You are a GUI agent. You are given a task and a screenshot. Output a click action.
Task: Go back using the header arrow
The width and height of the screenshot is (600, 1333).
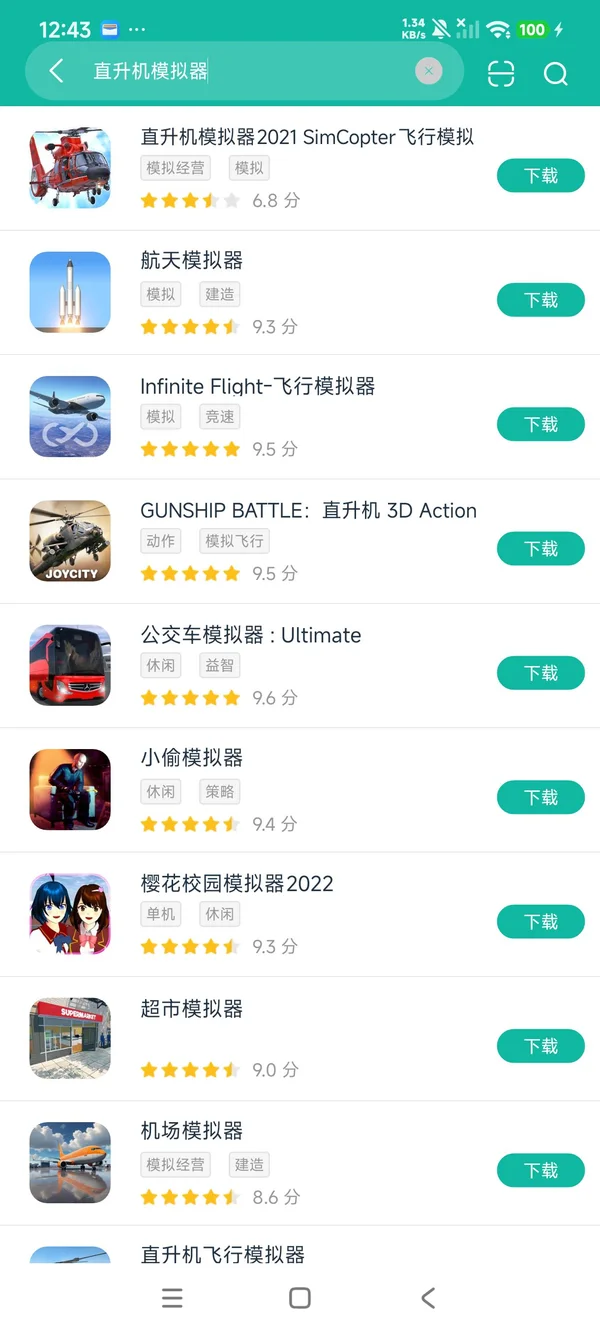[57, 71]
